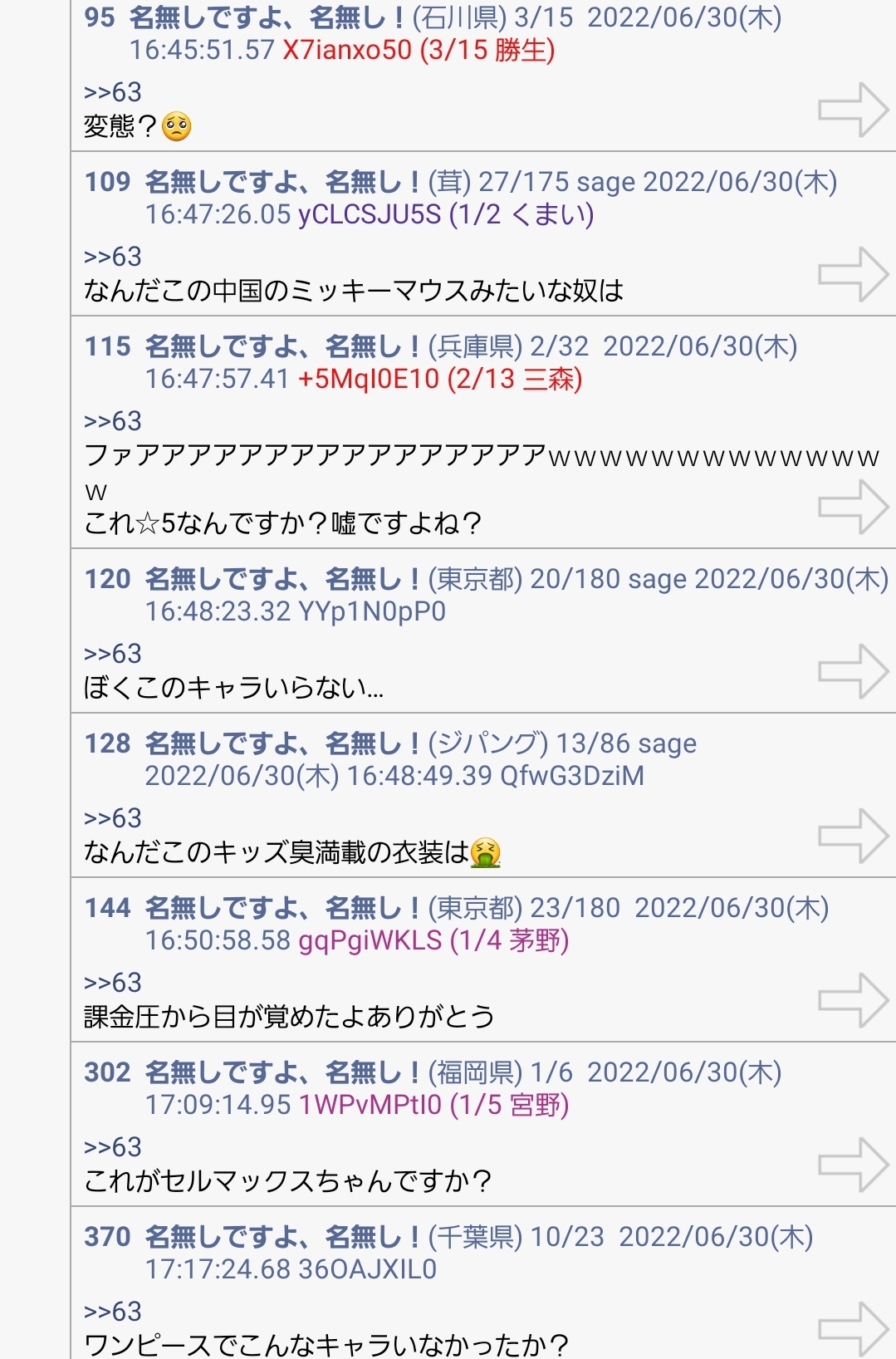Open the >>63 anchor in post 95
This screenshot has width=896, height=1359.
point(113,92)
